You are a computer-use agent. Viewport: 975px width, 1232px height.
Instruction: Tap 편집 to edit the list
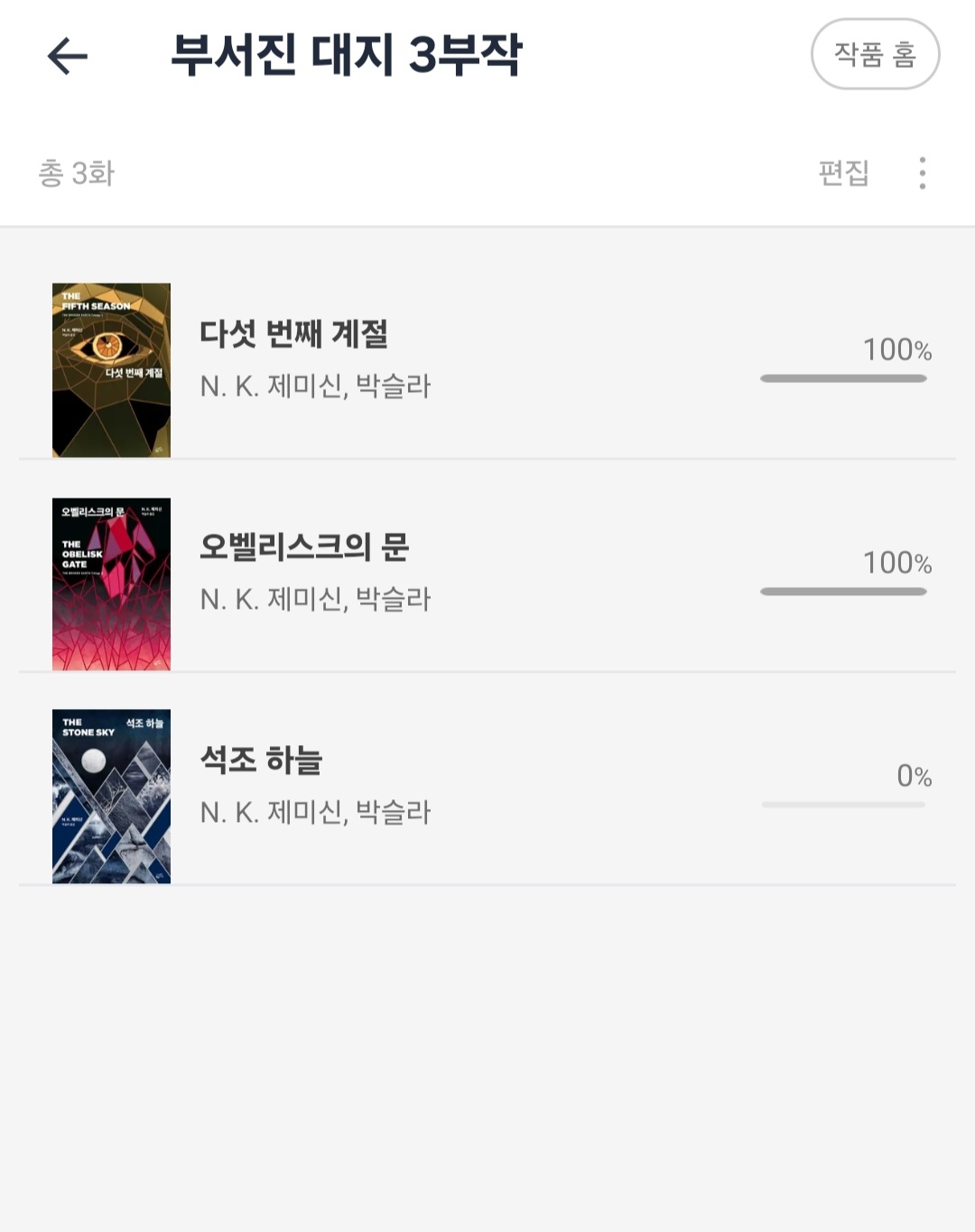click(843, 173)
